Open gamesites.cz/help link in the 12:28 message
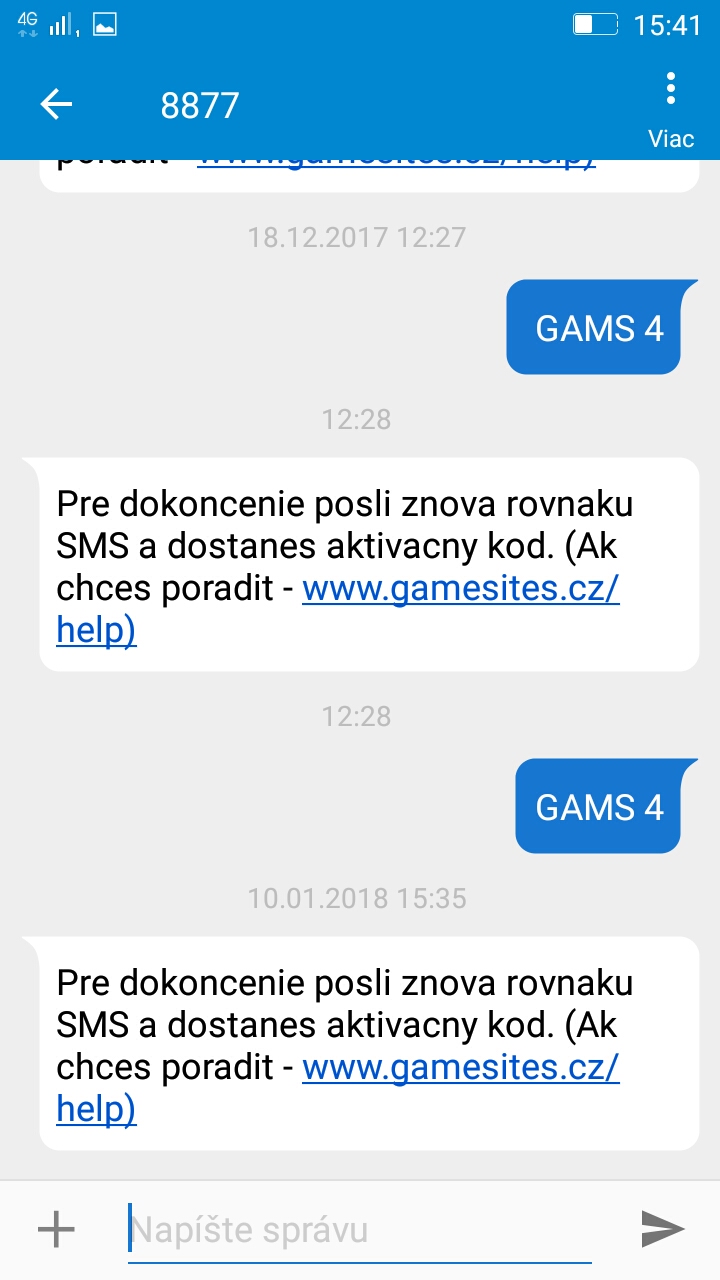Image resolution: width=720 pixels, height=1280 pixels. (x=461, y=589)
